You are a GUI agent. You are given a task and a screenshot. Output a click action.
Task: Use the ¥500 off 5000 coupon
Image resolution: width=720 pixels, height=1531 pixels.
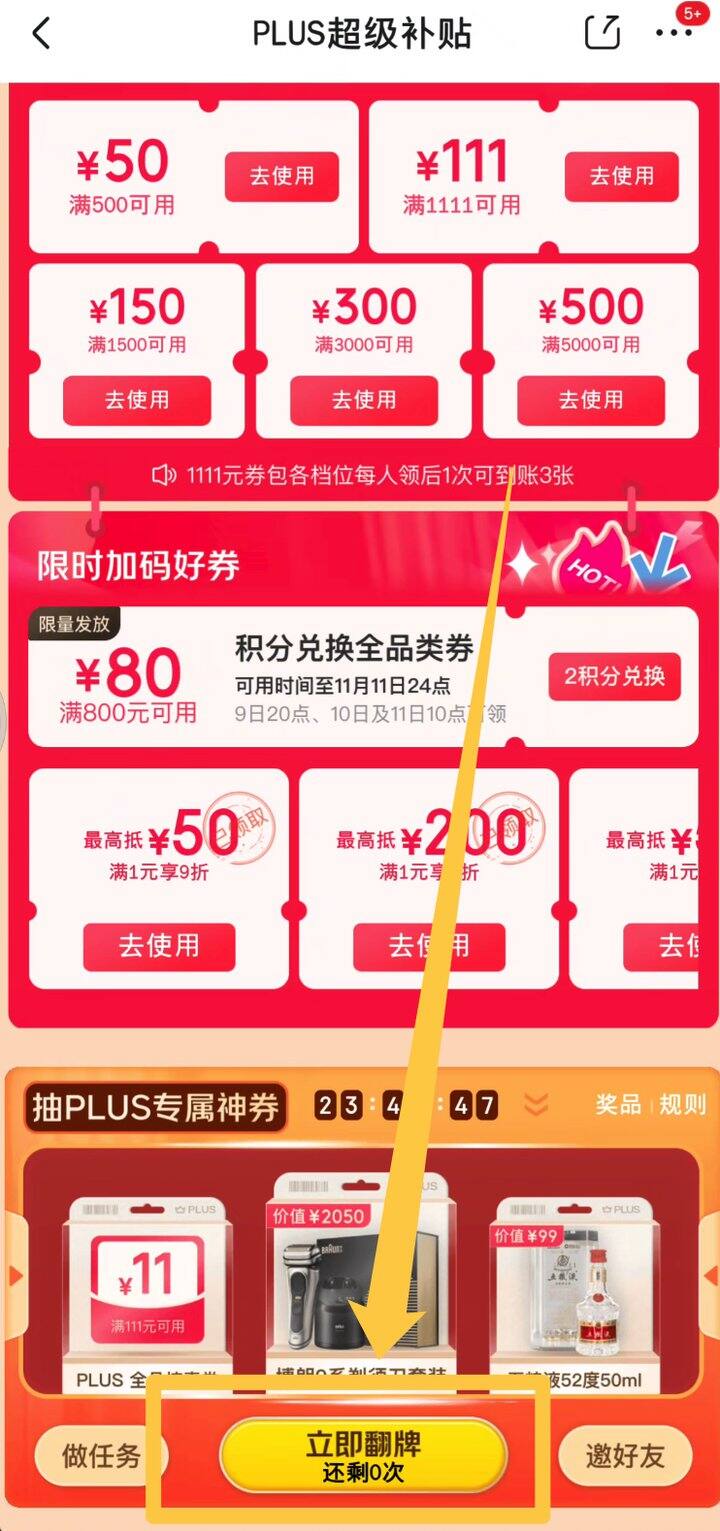[x=591, y=400]
